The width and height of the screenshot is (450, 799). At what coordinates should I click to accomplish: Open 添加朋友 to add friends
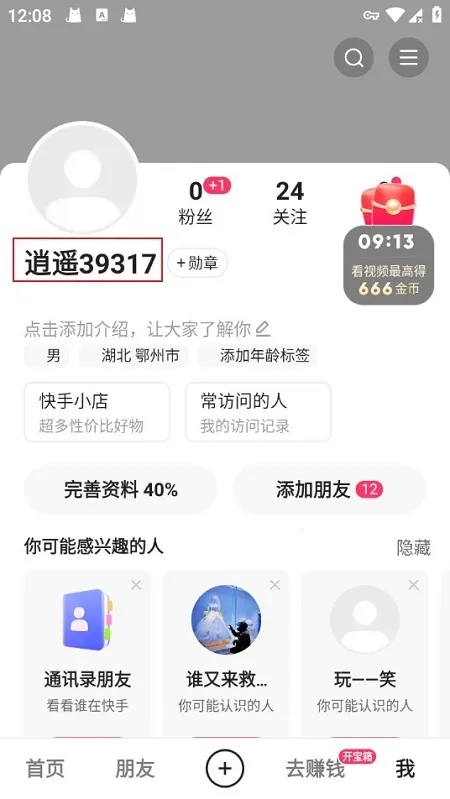(329, 490)
